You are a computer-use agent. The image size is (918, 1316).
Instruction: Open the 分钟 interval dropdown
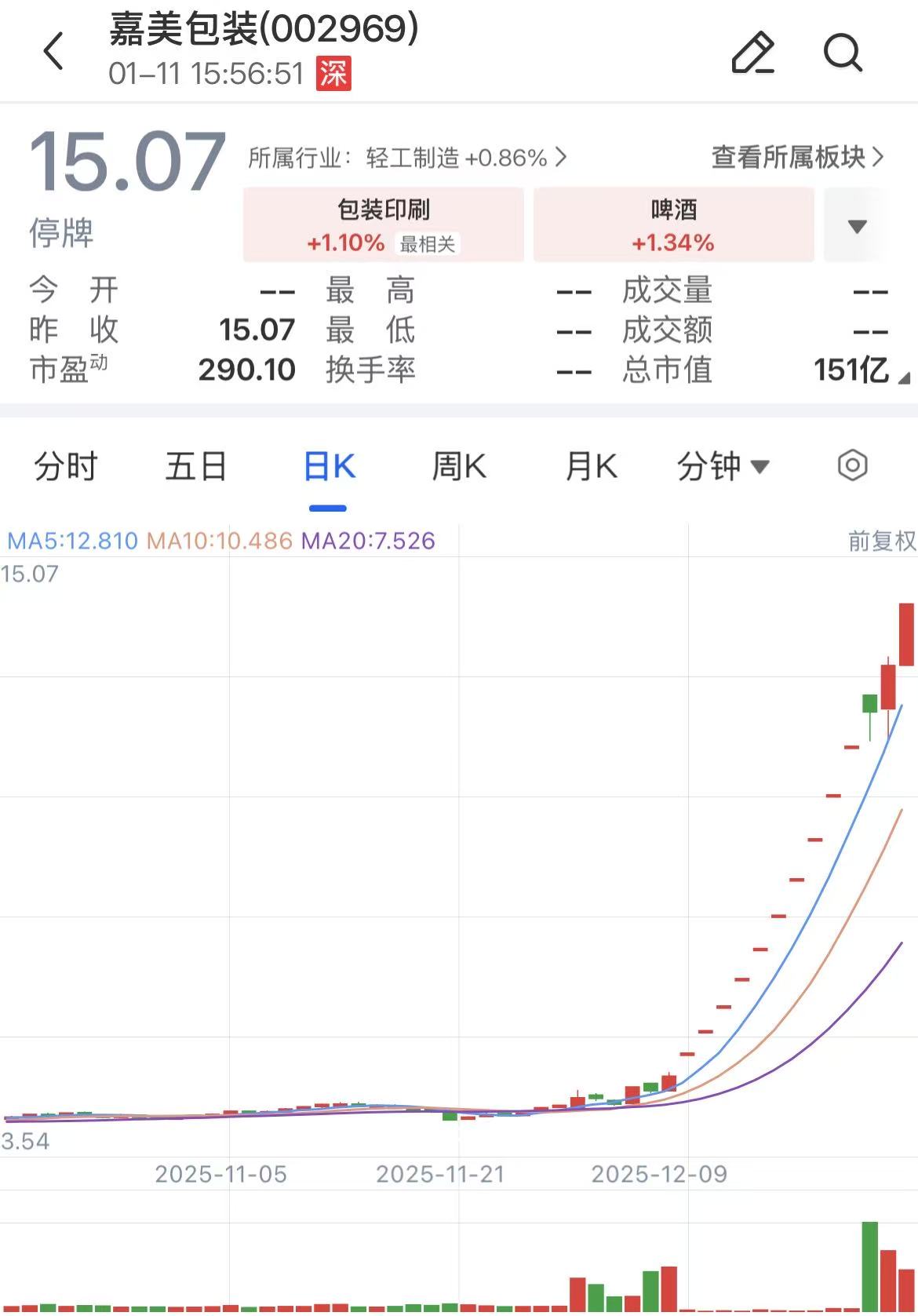pyautogui.click(x=723, y=467)
